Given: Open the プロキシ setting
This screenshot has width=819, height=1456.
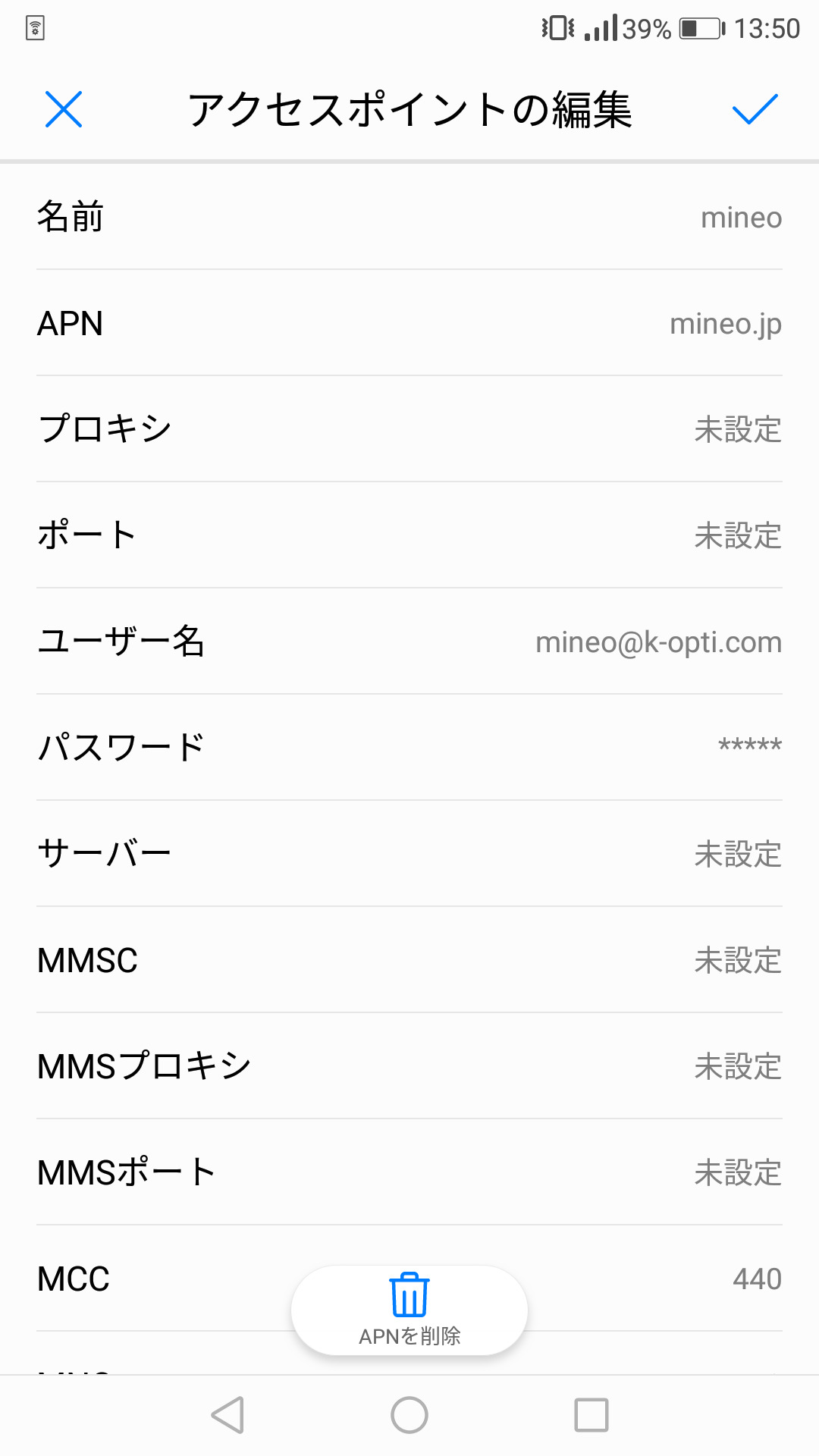Looking at the screenshot, I should pos(409,429).
